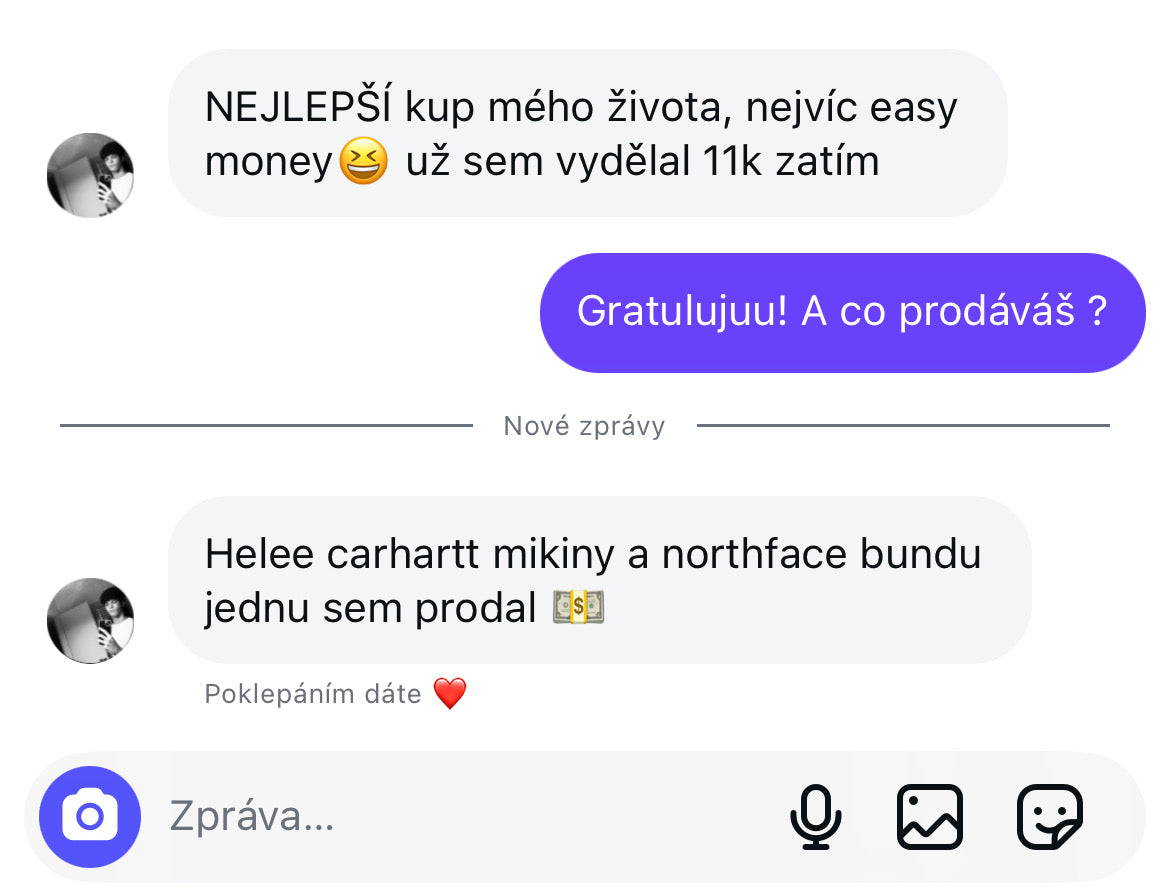Open sender's avatar next to the Helee carhartt message
Viewport: 1170px width, 892px height.
pyautogui.click(x=90, y=620)
